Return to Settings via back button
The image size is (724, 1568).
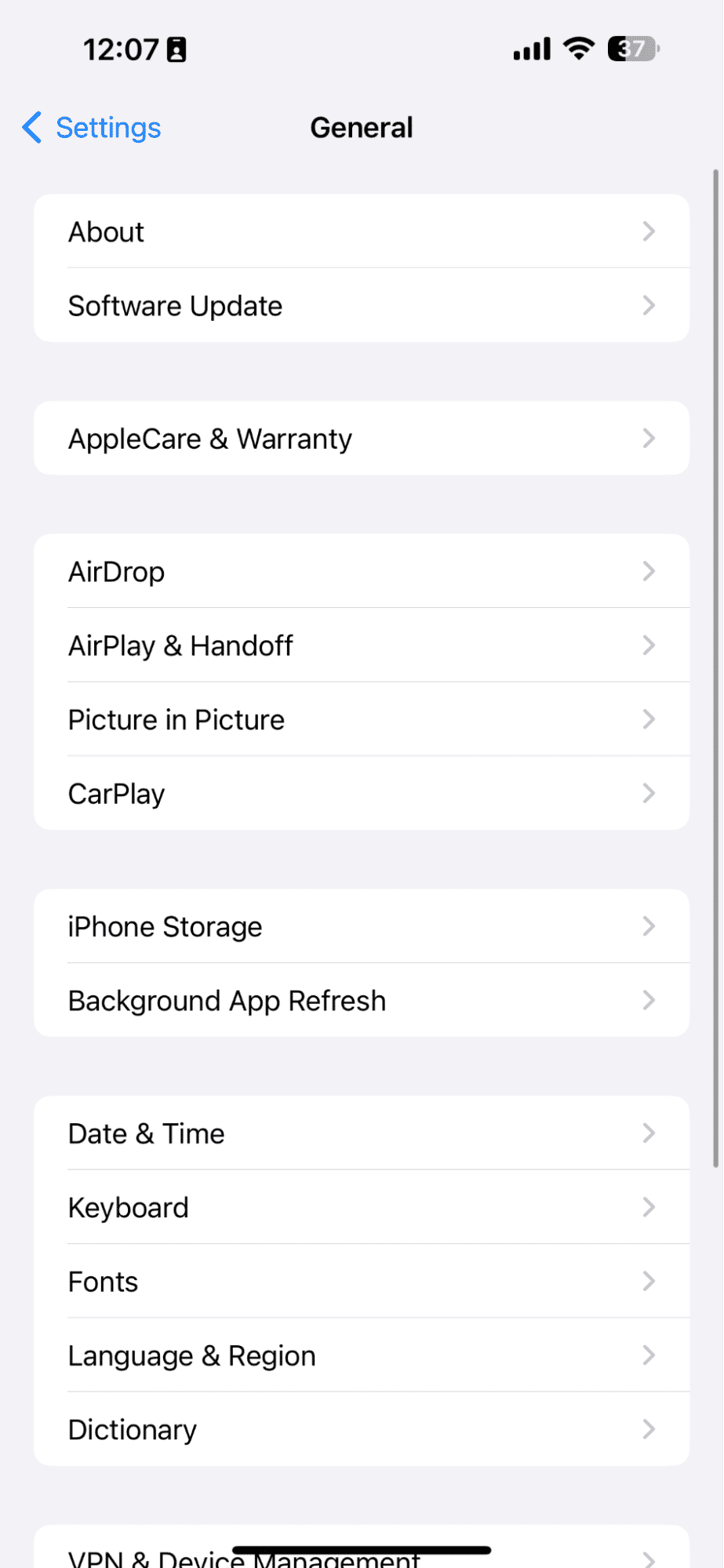(90, 127)
